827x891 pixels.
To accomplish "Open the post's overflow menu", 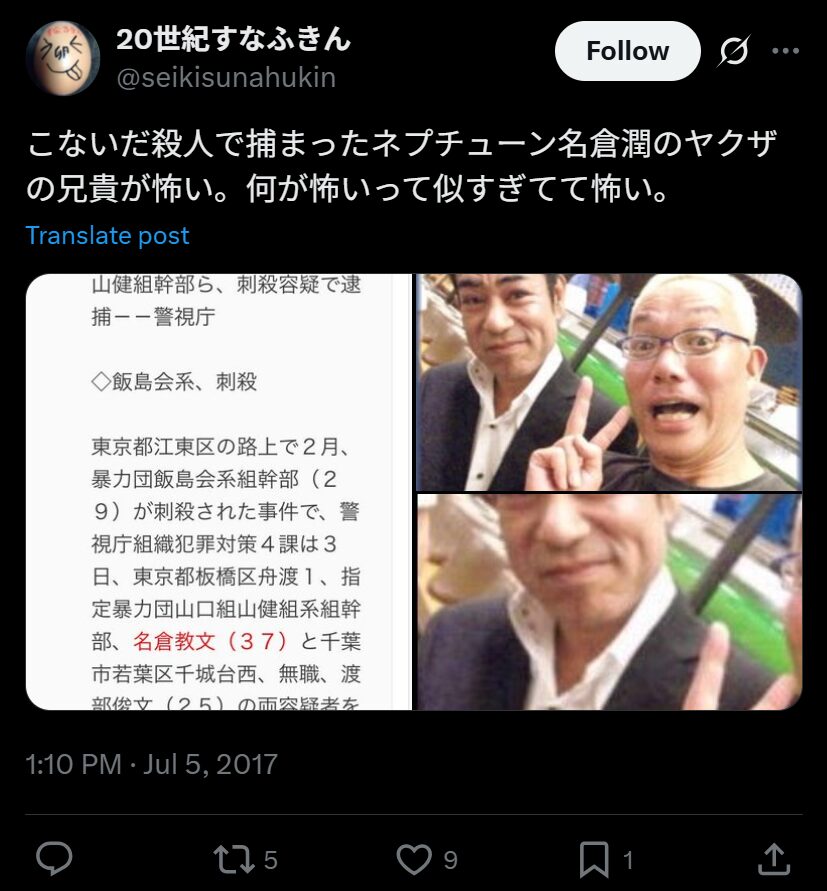I will [786, 52].
